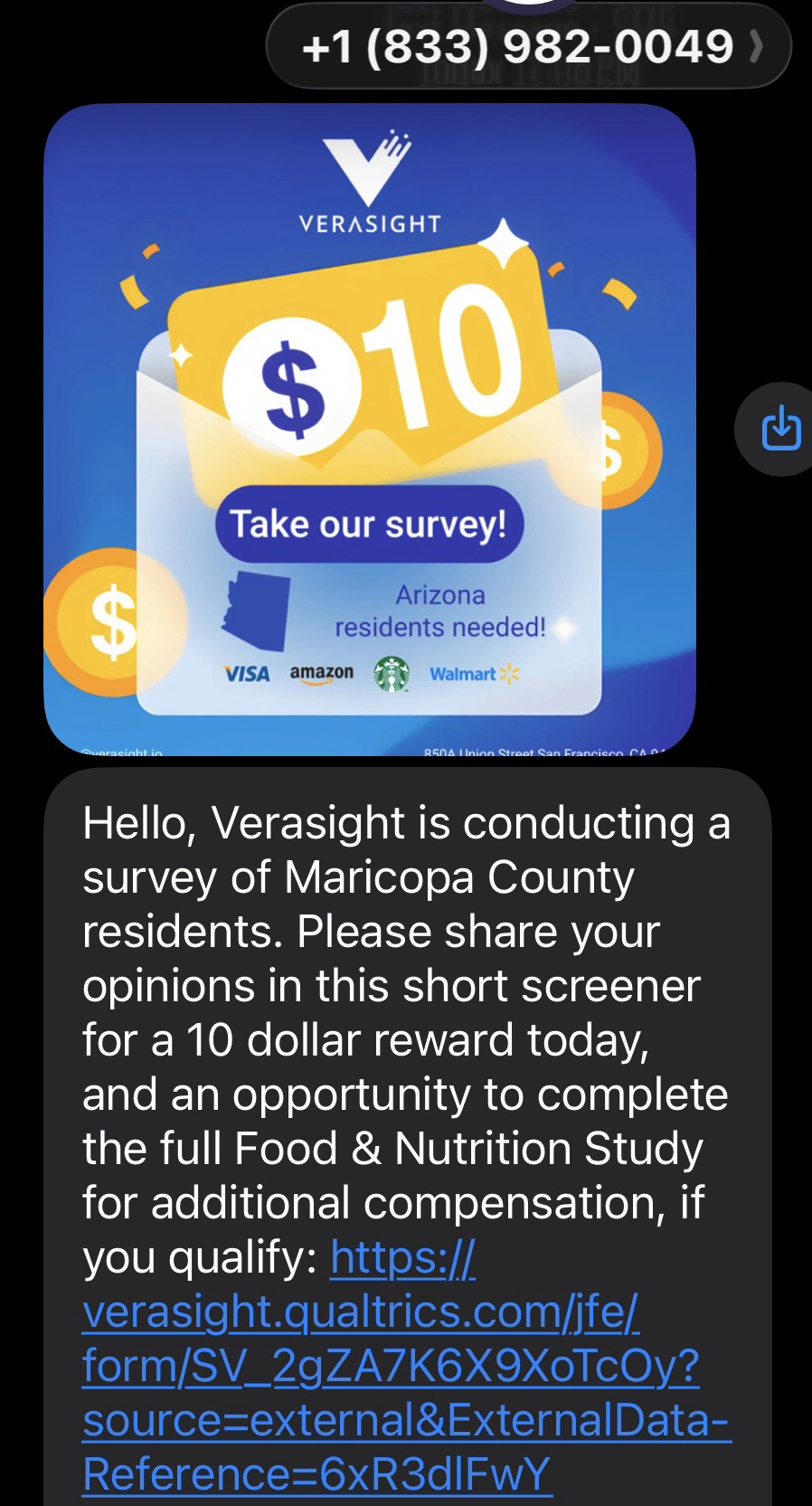Save the attached image with download icon

click(780, 429)
